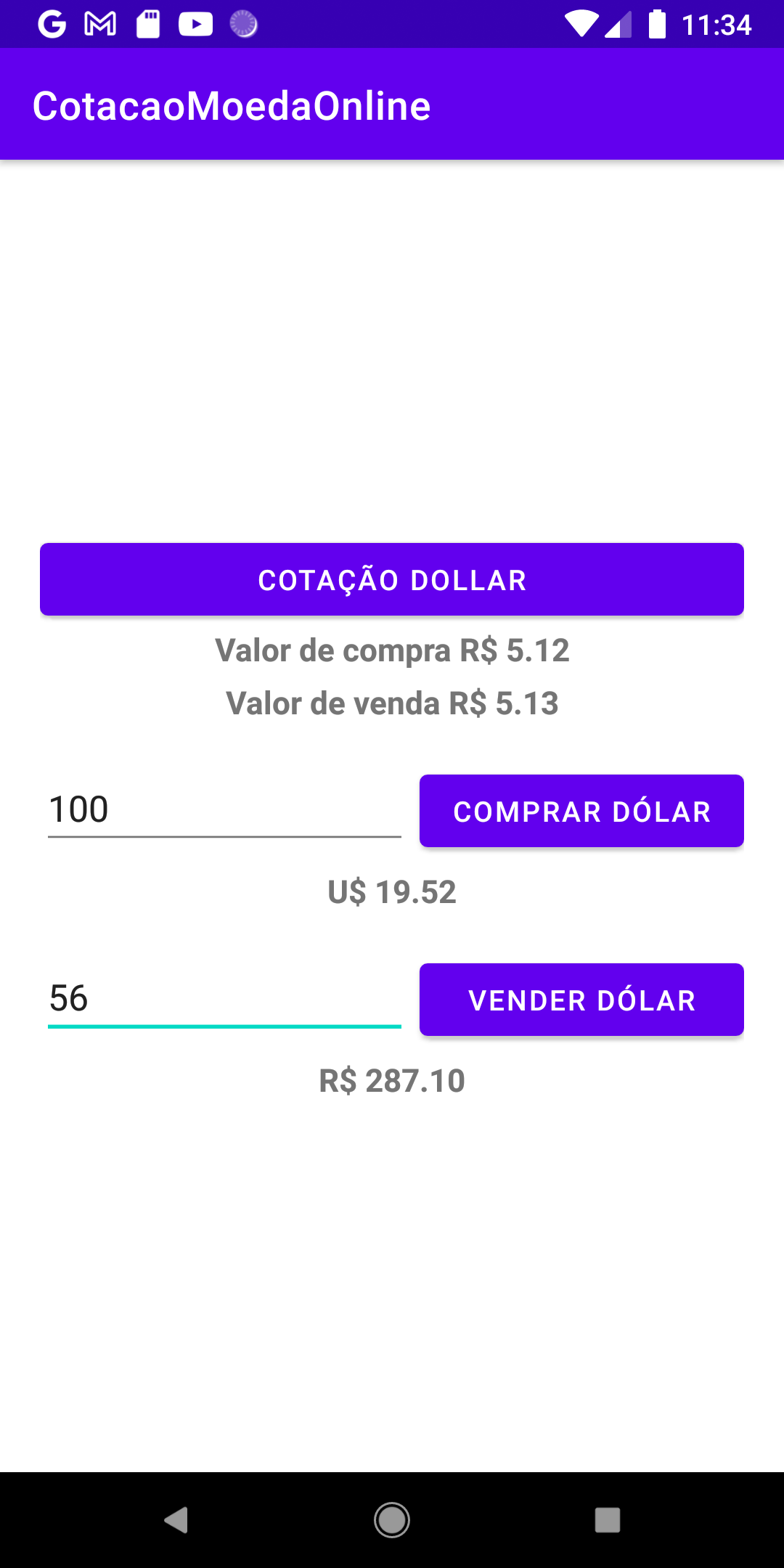
Task: Open the Google app notification icon
Action: [51, 23]
